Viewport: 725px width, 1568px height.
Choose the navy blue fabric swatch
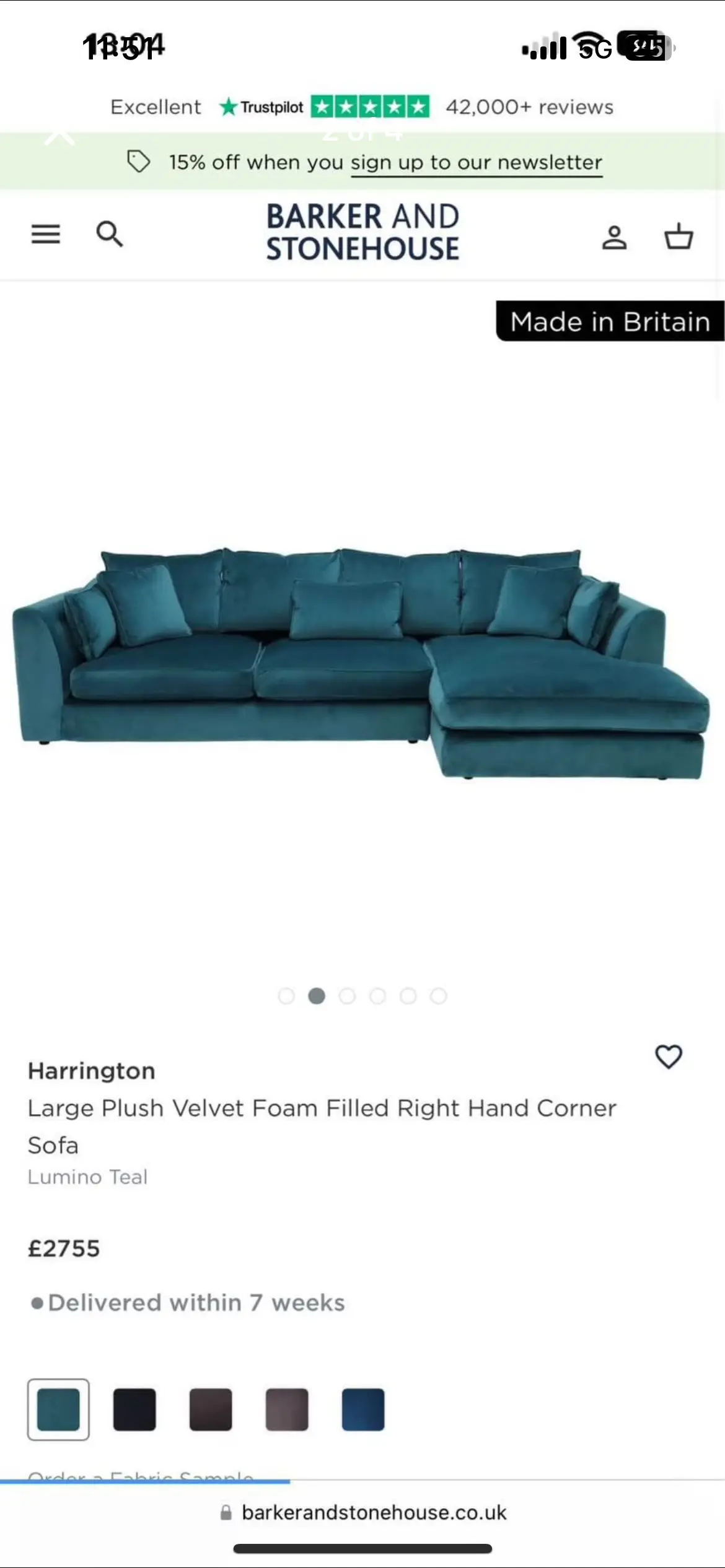363,1409
